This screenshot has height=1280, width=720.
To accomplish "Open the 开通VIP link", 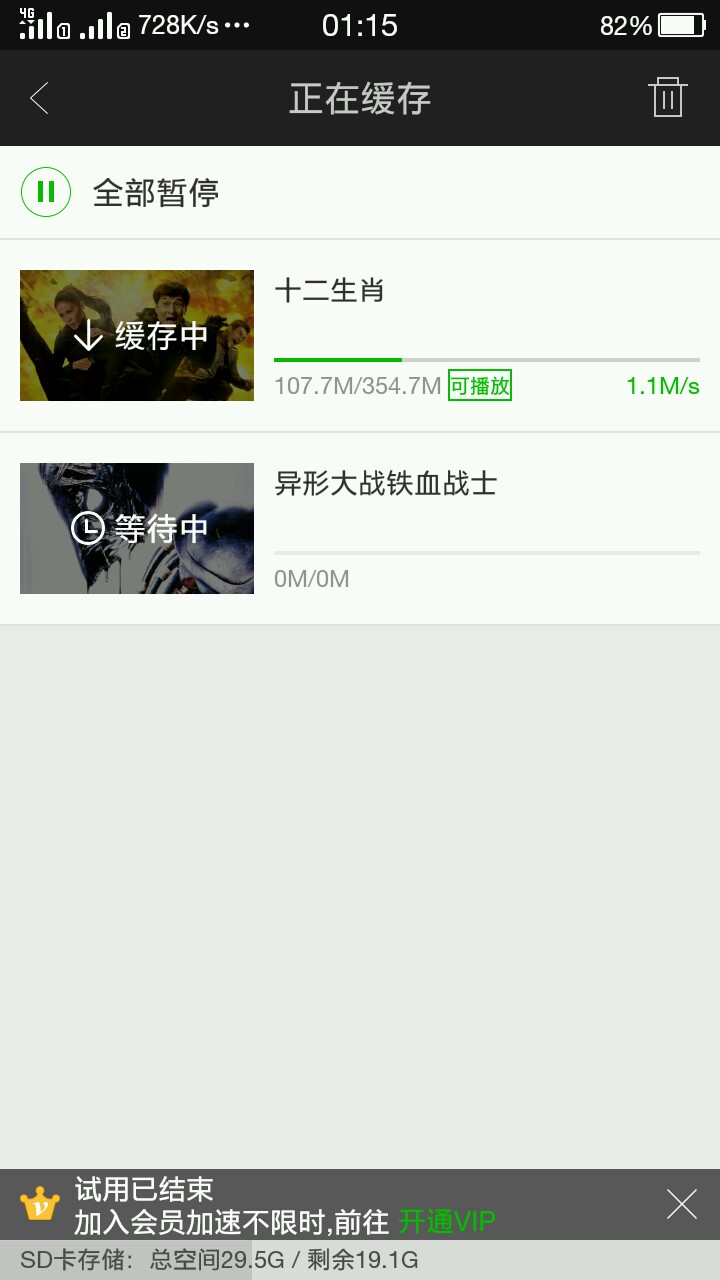I will tap(447, 1221).
